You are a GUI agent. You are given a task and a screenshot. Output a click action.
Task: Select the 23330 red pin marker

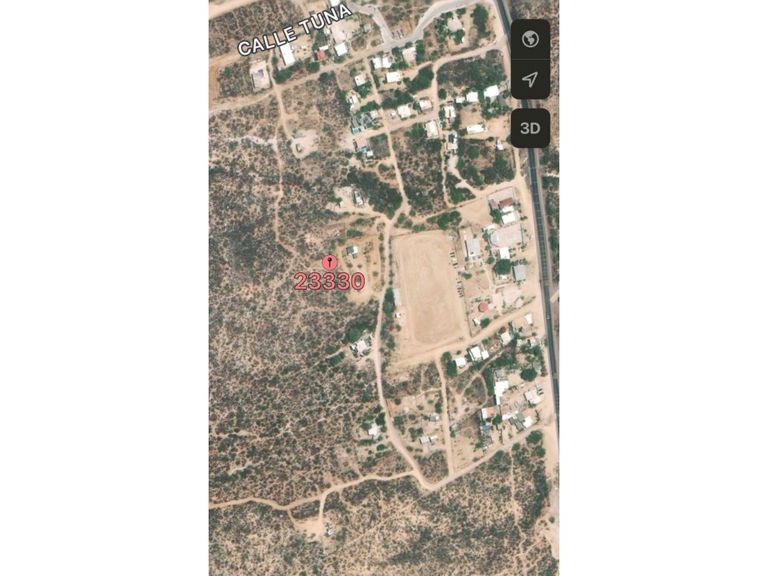(329, 263)
